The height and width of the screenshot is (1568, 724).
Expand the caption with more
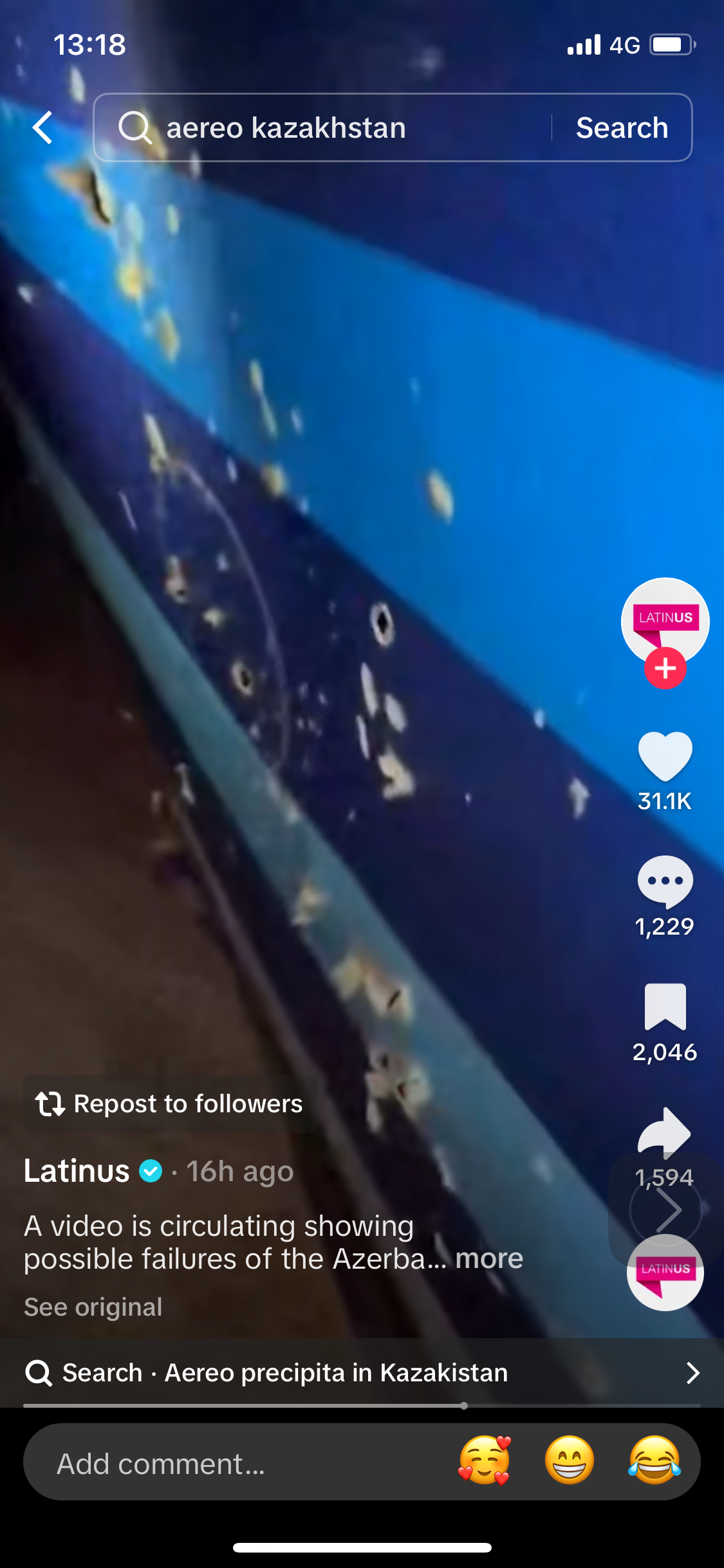tap(489, 1258)
